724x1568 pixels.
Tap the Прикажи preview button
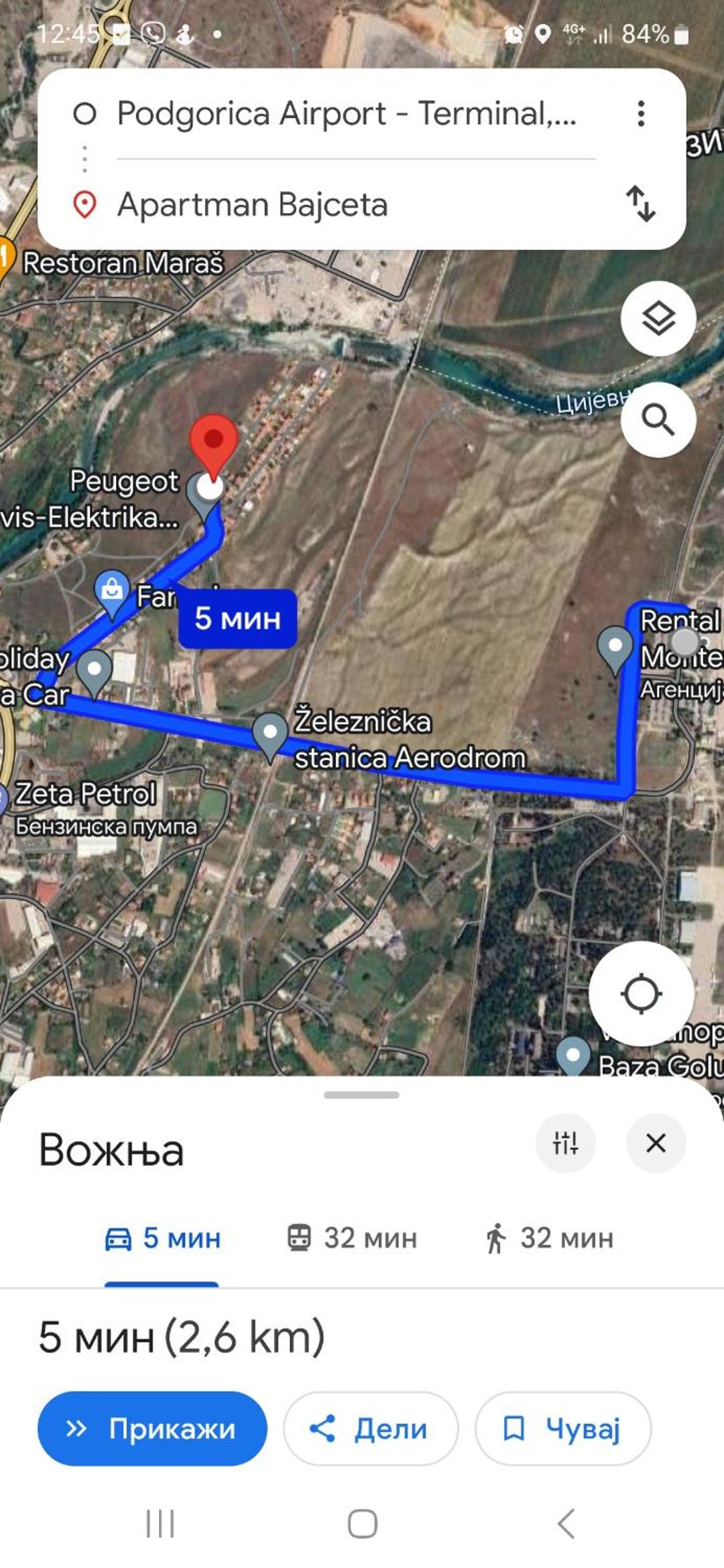(x=152, y=1429)
